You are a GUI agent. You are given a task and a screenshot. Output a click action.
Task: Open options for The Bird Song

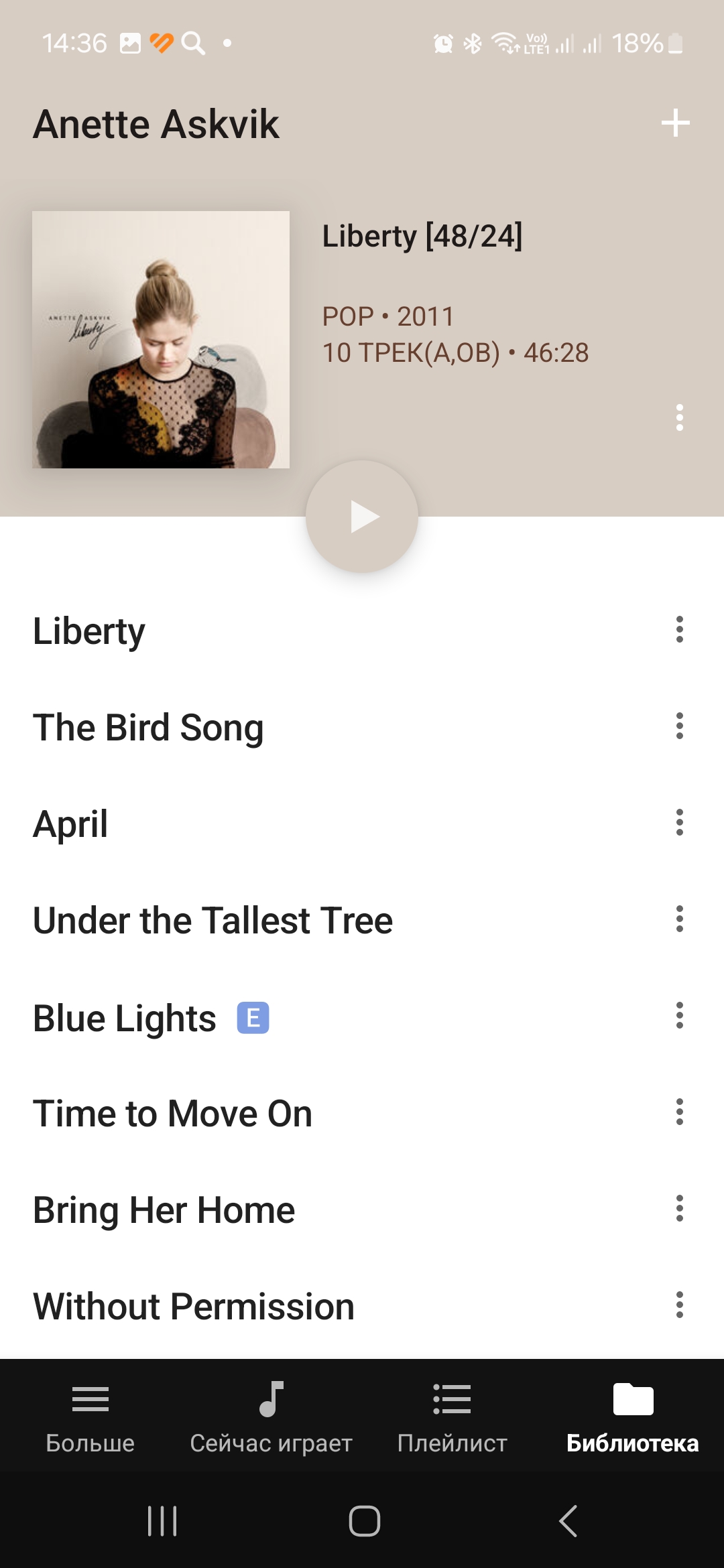coord(679,726)
